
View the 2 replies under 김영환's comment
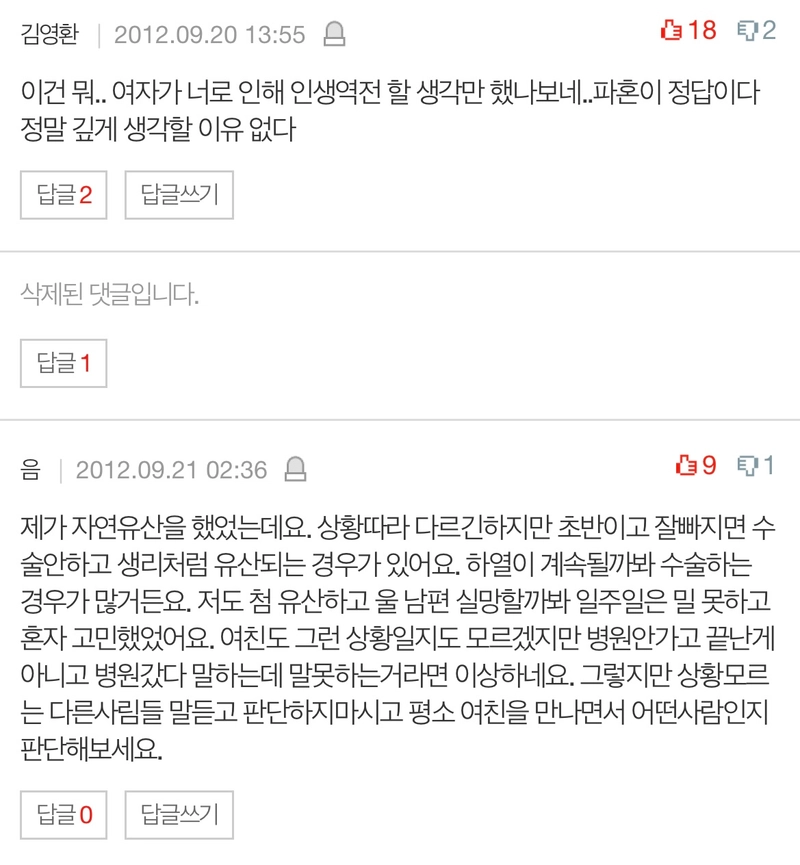(64, 195)
